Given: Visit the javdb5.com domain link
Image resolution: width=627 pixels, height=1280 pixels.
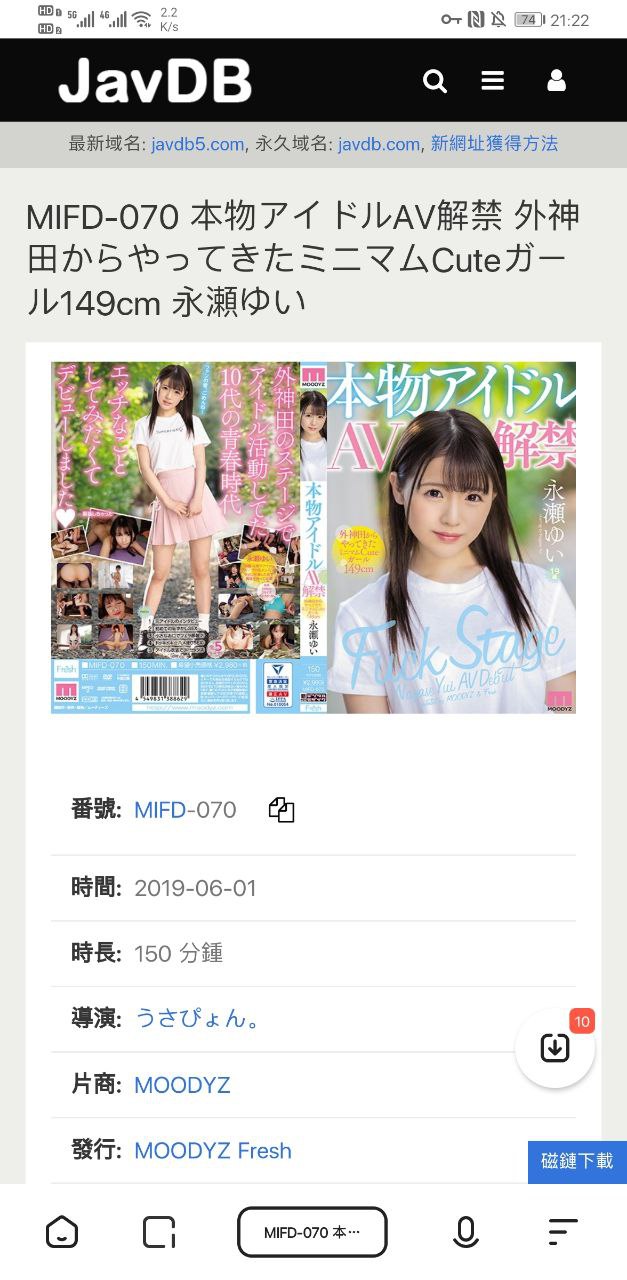Looking at the screenshot, I should click(198, 144).
